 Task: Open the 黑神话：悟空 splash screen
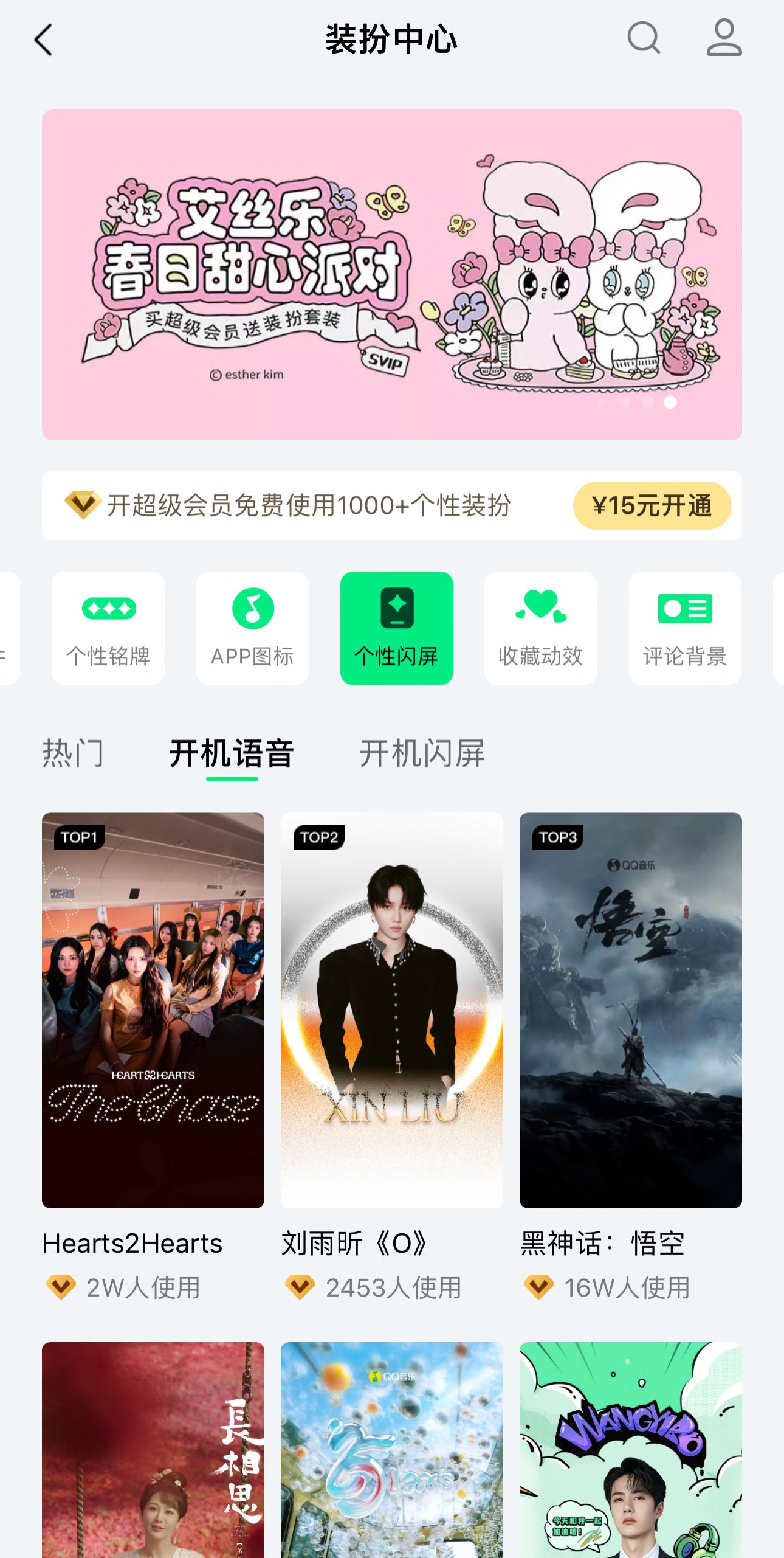tap(630, 1010)
